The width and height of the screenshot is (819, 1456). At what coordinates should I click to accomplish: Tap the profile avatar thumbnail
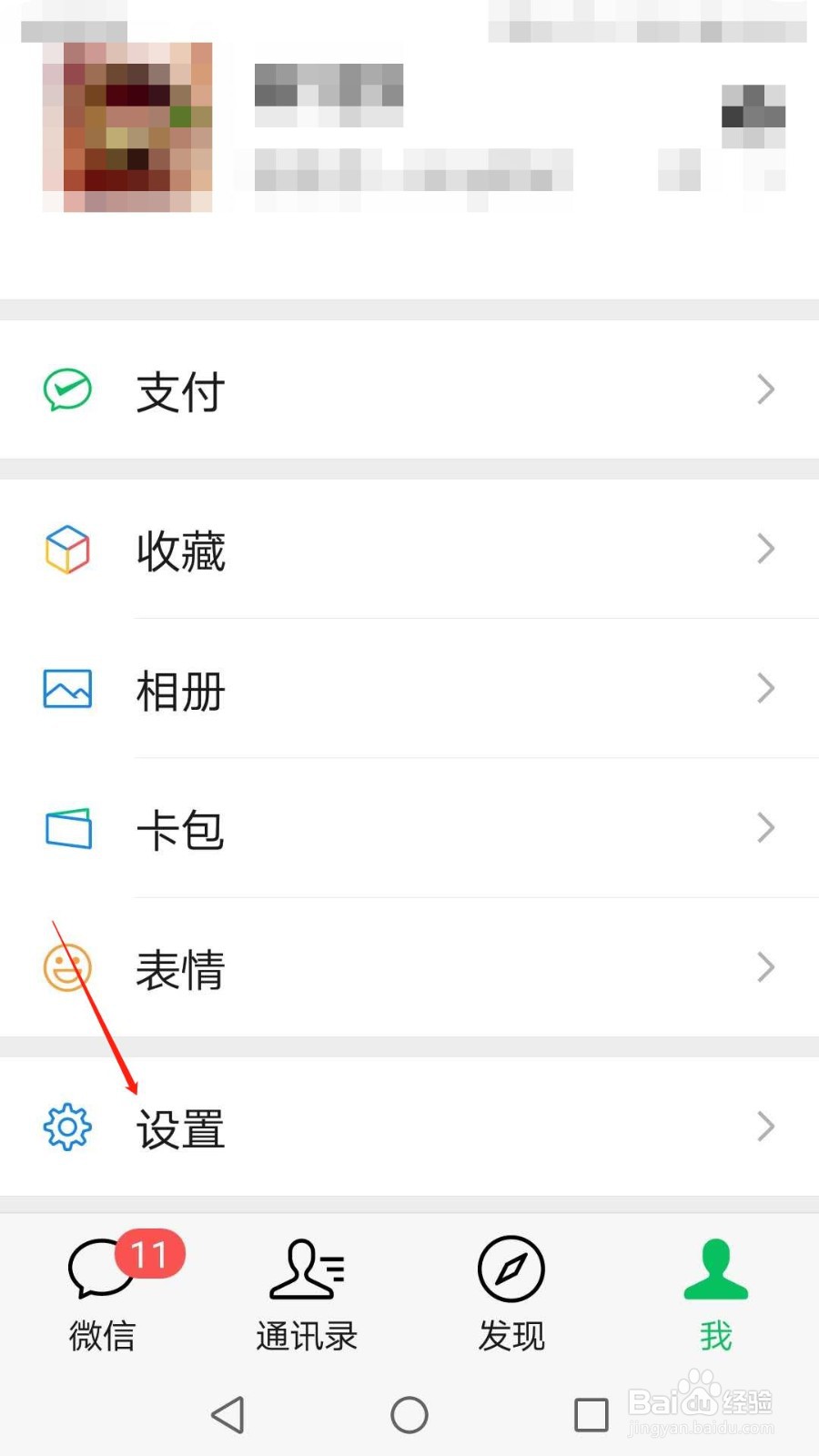pyautogui.click(x=127, y=123)
